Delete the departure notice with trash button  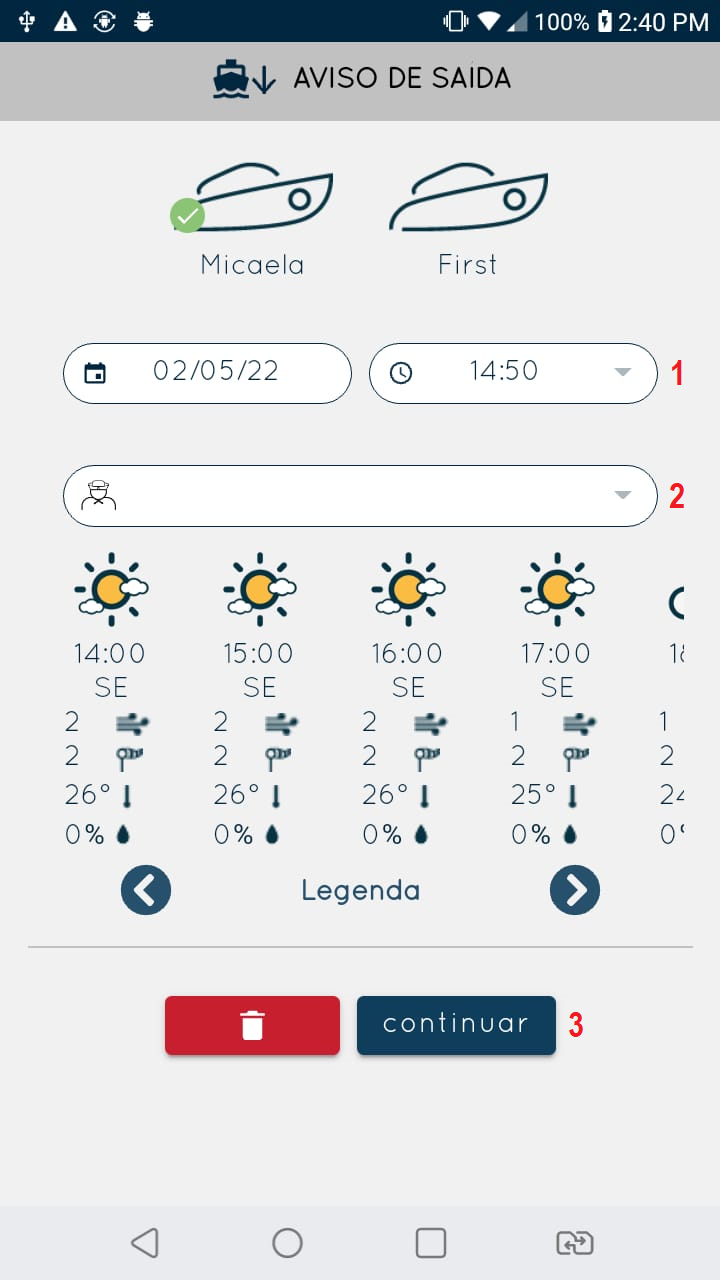[252, 1025]
